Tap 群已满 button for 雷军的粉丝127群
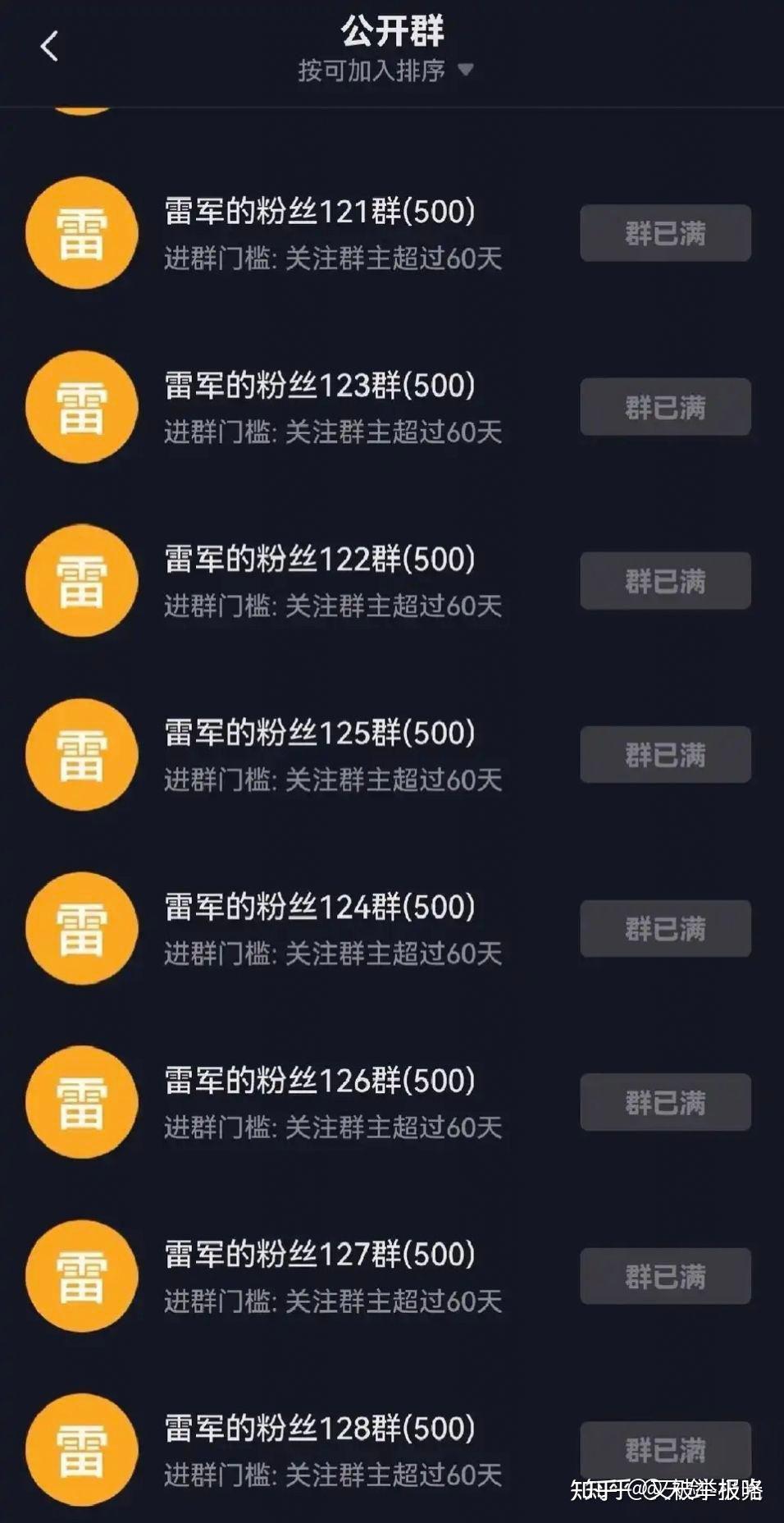The image size is (784, 1523). coord(665,1277)
